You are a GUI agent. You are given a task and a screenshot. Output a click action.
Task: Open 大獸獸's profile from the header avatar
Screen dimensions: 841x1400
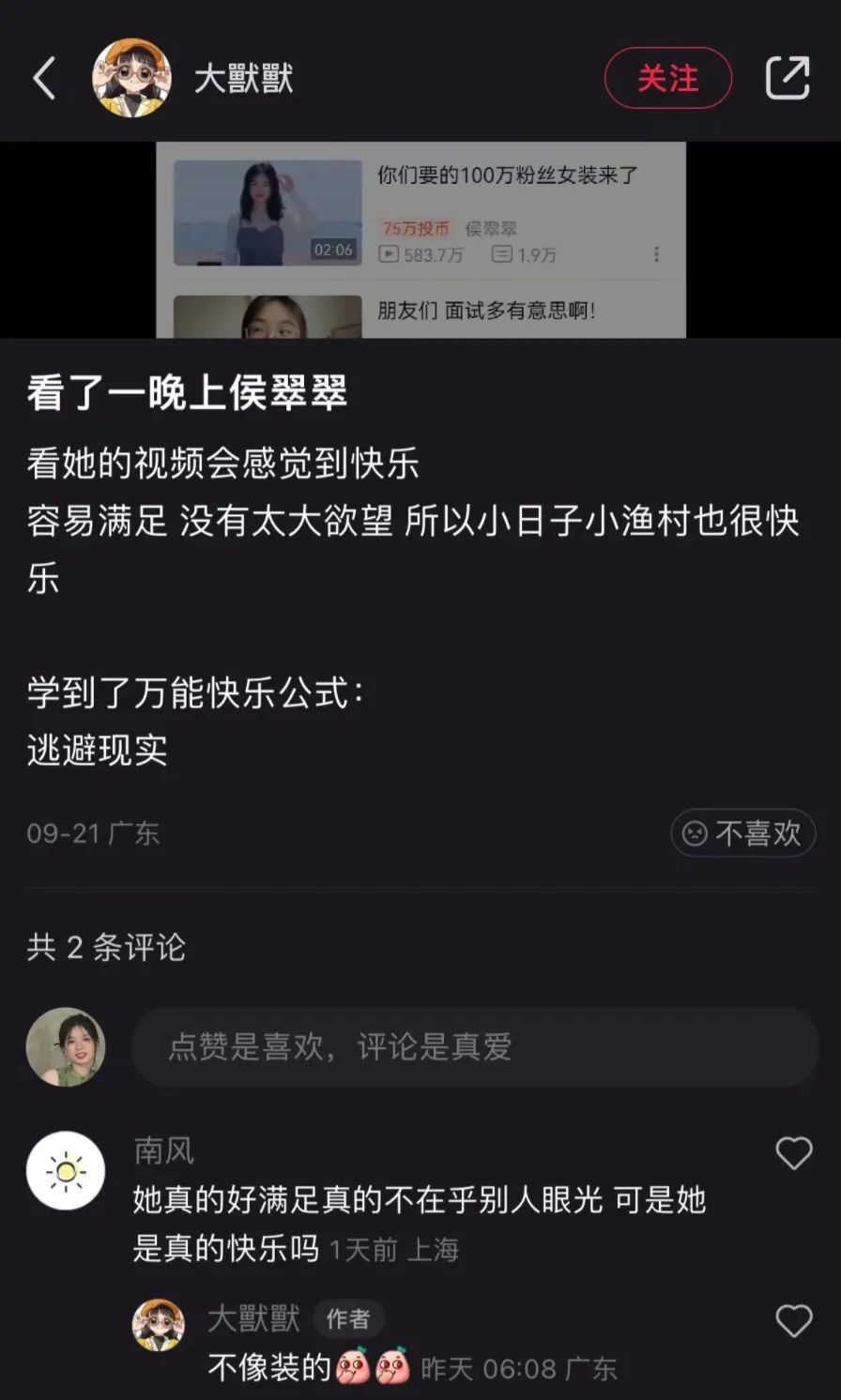coord(131,78)
